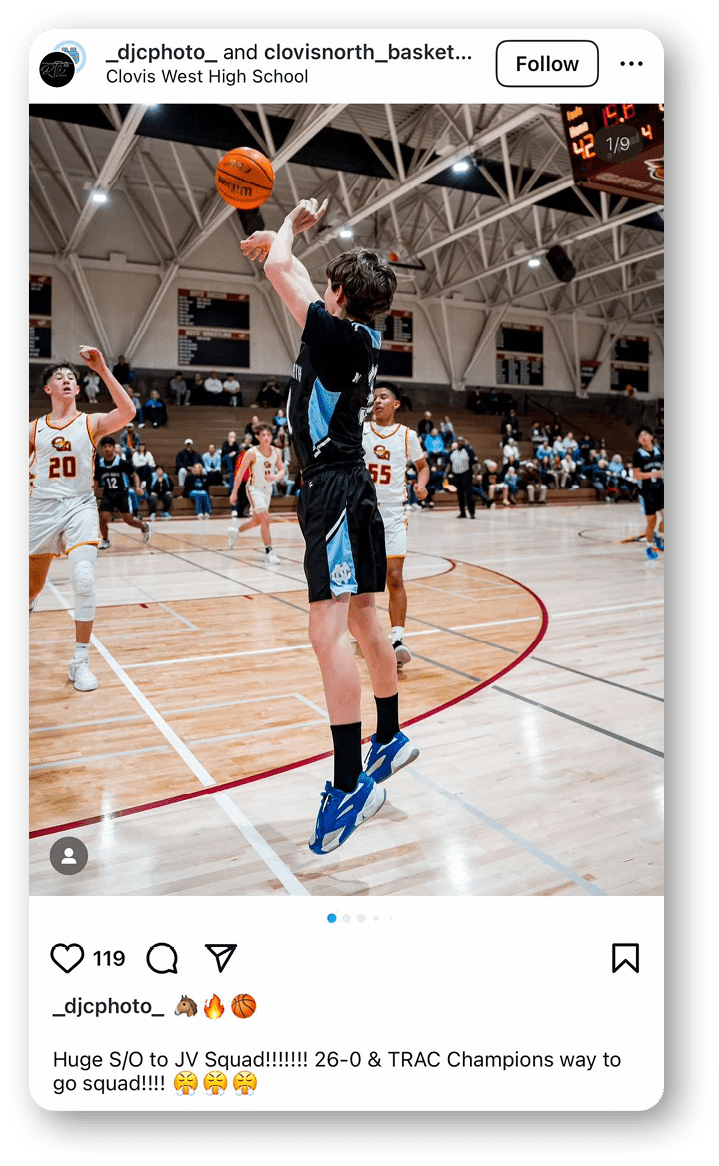
Task: Open the comments on this post
Action: pos(162,958)
